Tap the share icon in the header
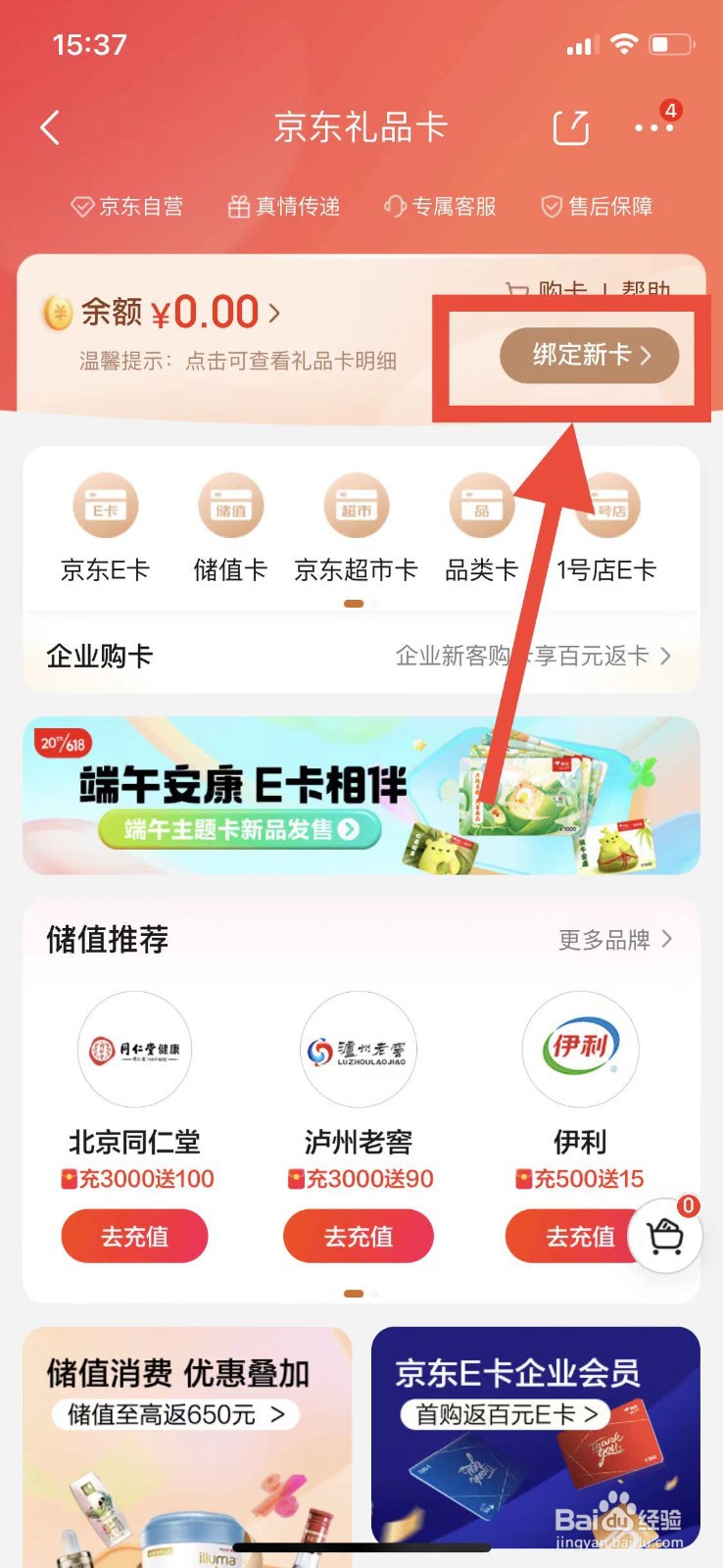 570,127
